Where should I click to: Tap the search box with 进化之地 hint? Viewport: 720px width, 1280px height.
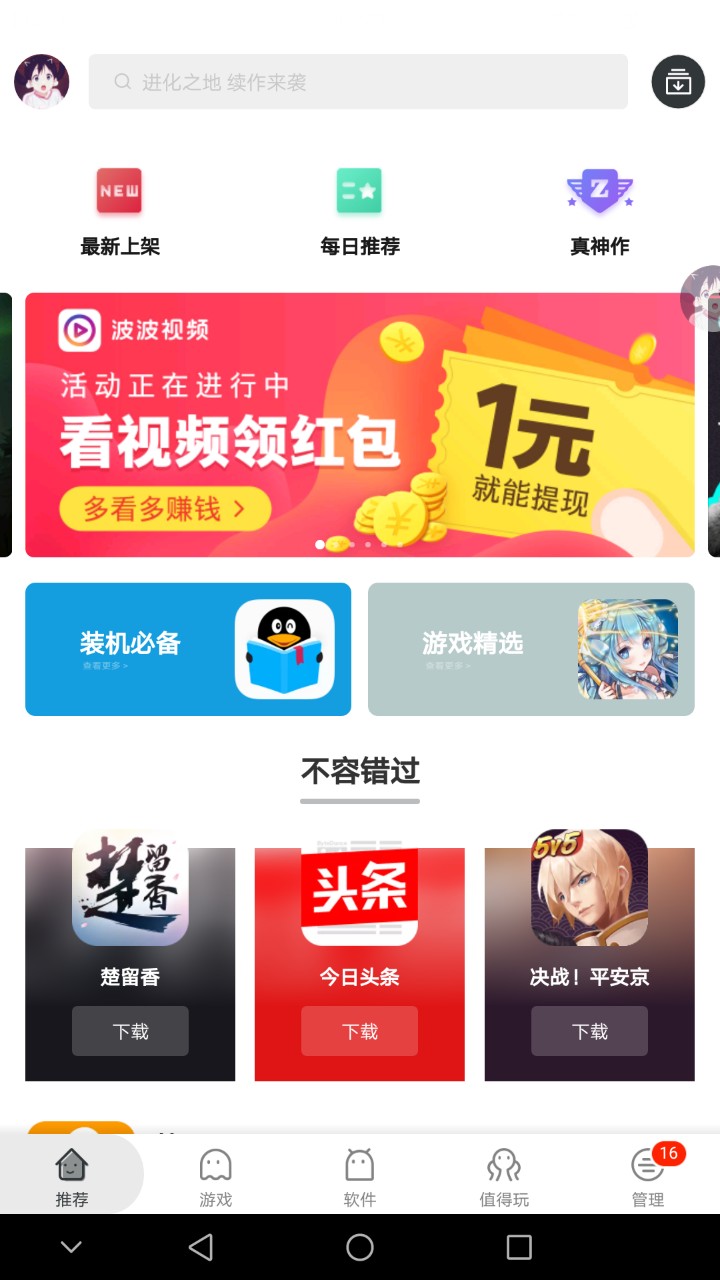click(358, 82)
